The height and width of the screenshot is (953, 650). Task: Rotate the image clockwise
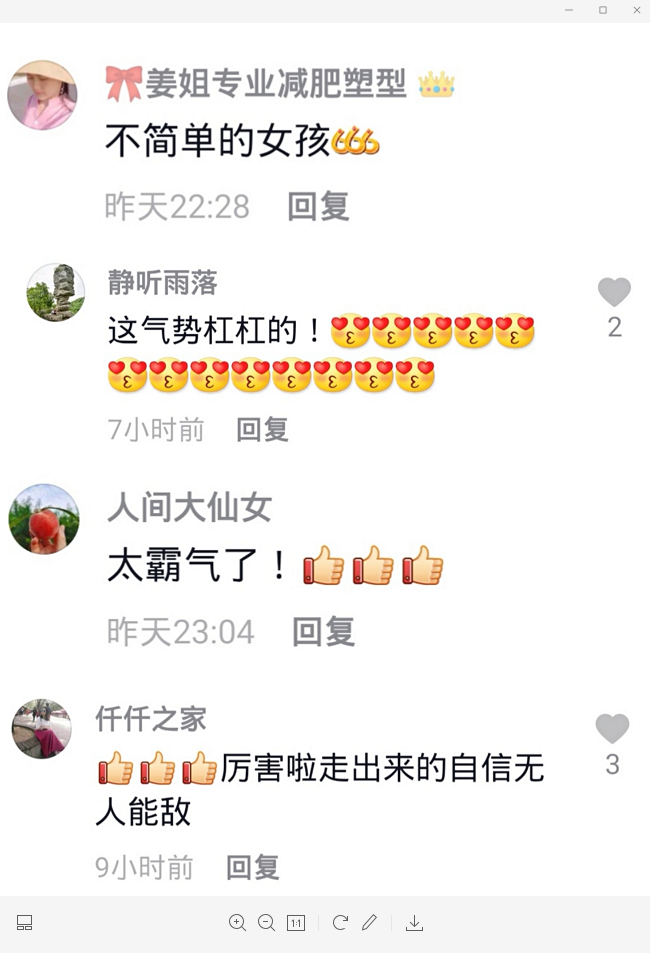[x=340, y=923]
